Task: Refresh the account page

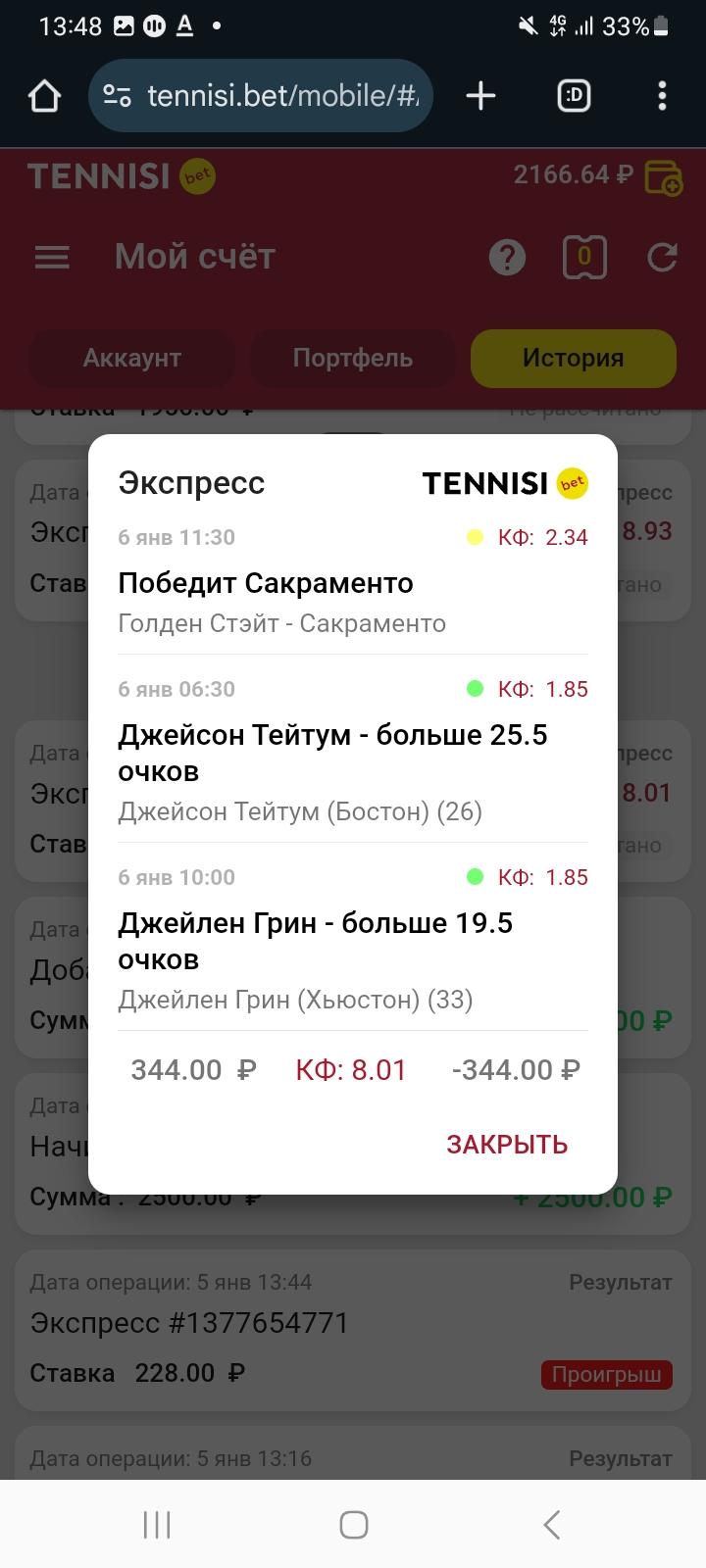Action: tap(663, 258)
